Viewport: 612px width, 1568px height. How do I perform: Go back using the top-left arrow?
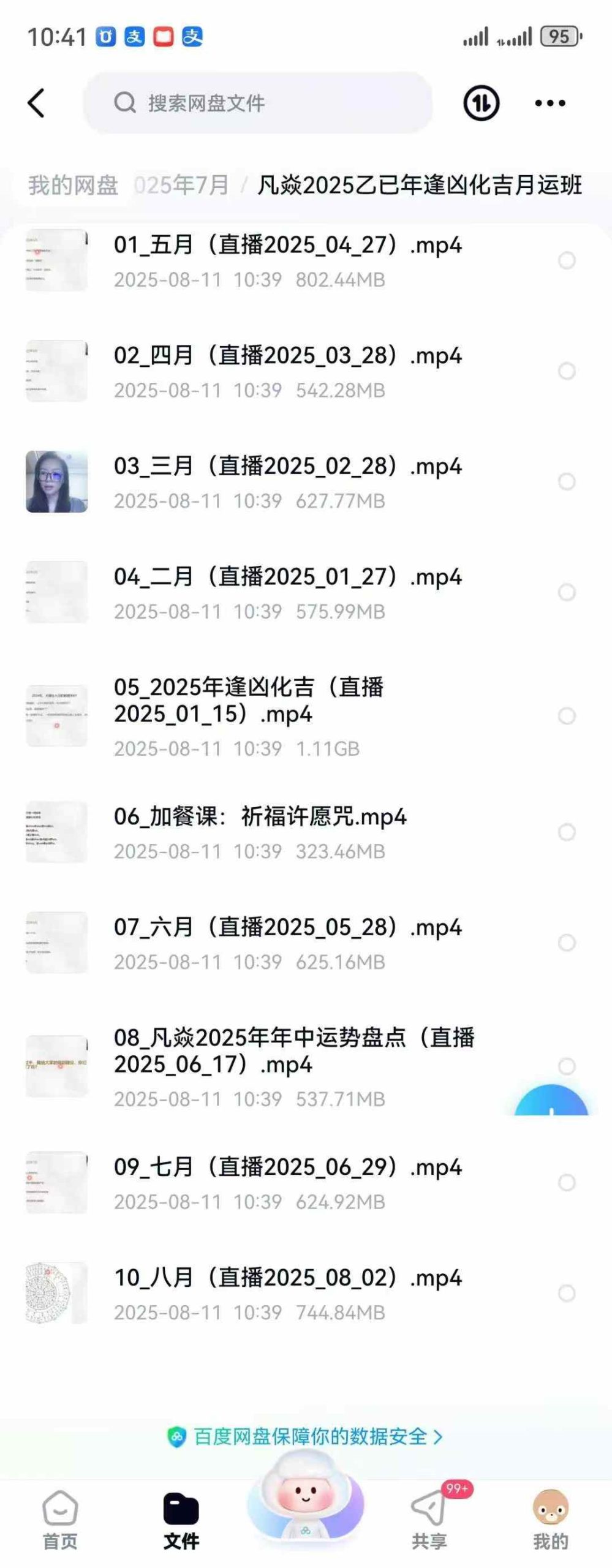click(37, 103)
